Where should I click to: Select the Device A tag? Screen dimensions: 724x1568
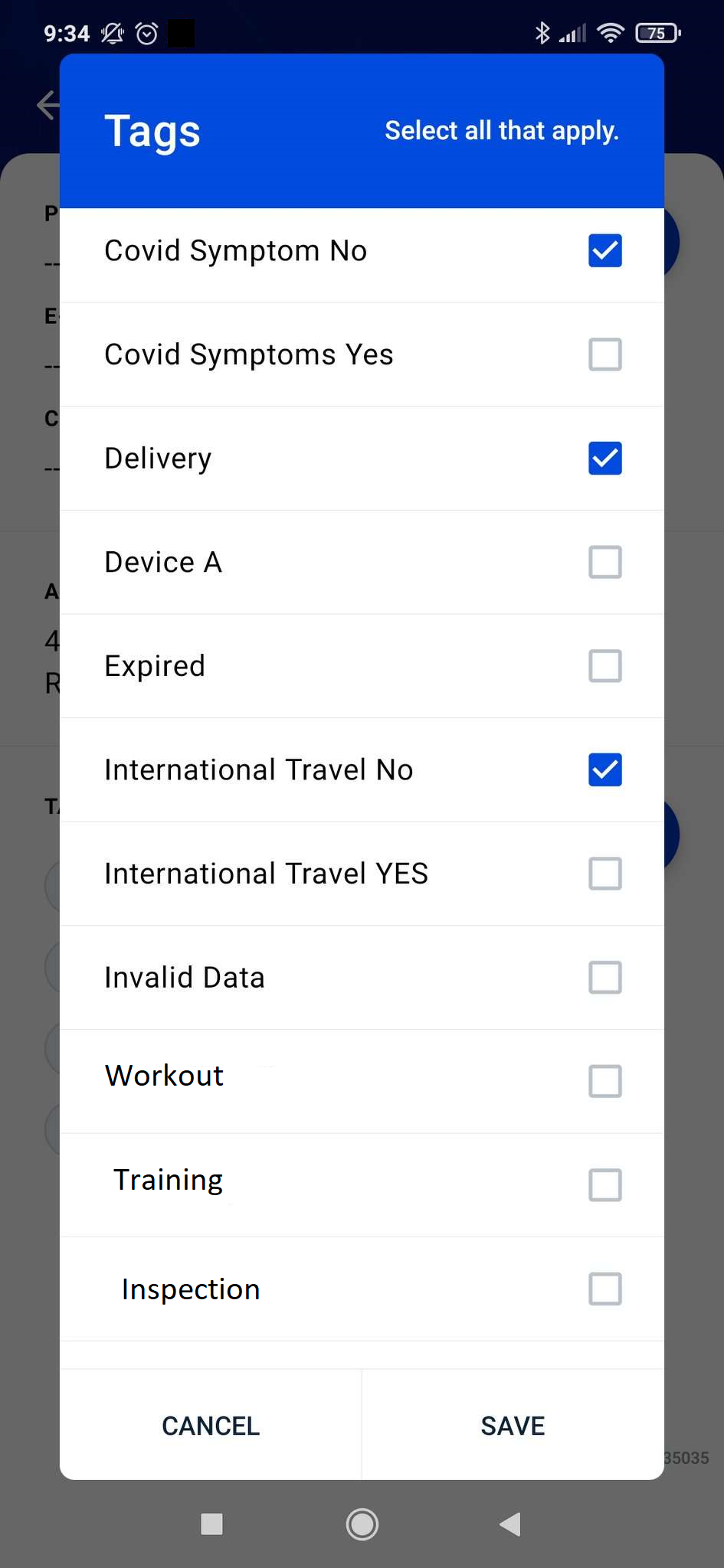(x=604, y=562)
